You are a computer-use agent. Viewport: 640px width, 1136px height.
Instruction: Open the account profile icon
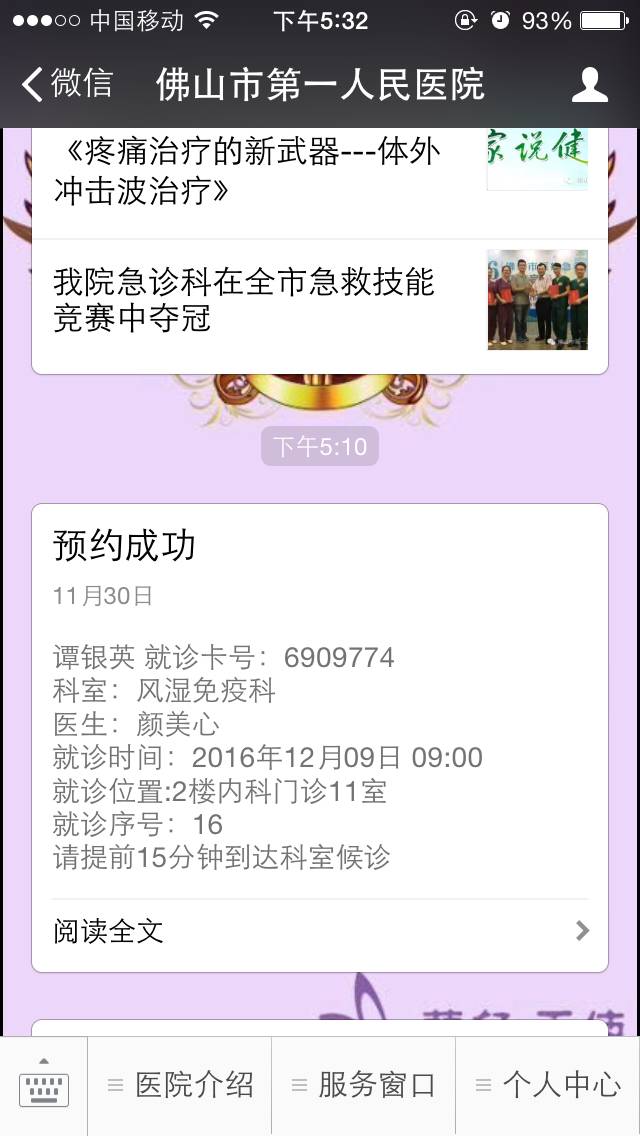tap(589, 85)
